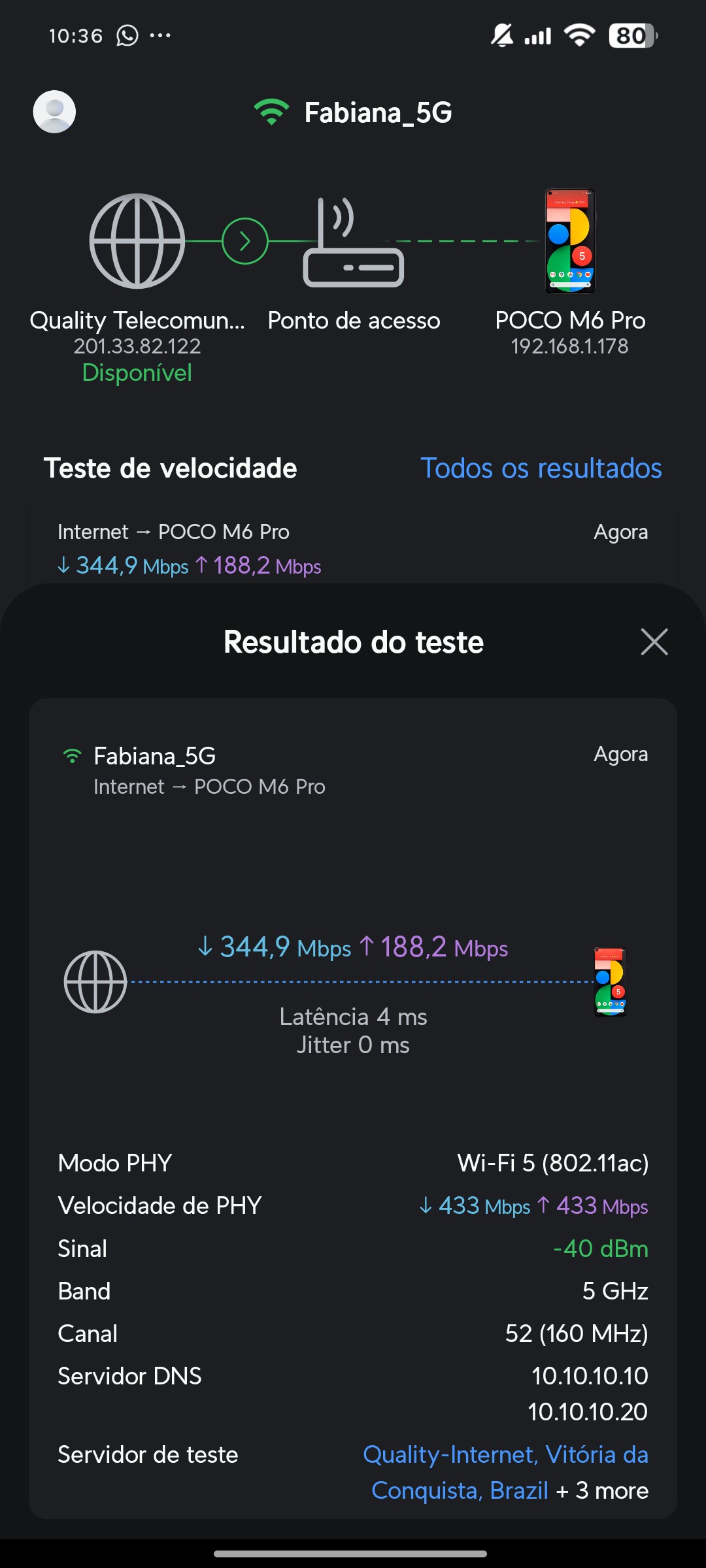Tap the Fabiana_5G network title
Screen dimensions: 706x1568
[x=377, y=112]
